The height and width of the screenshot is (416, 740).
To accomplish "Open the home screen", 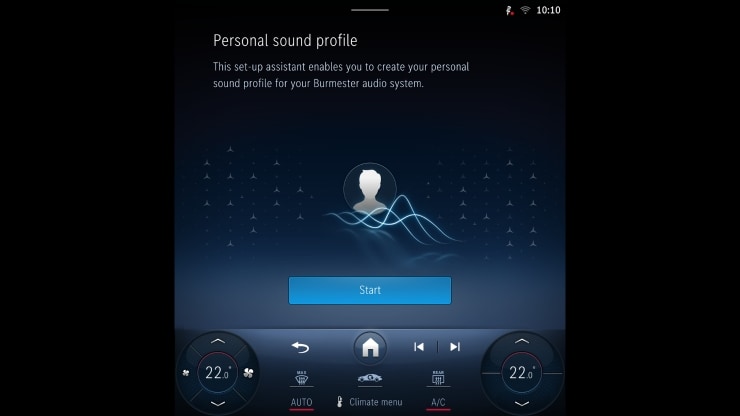I will click(370, 347).
